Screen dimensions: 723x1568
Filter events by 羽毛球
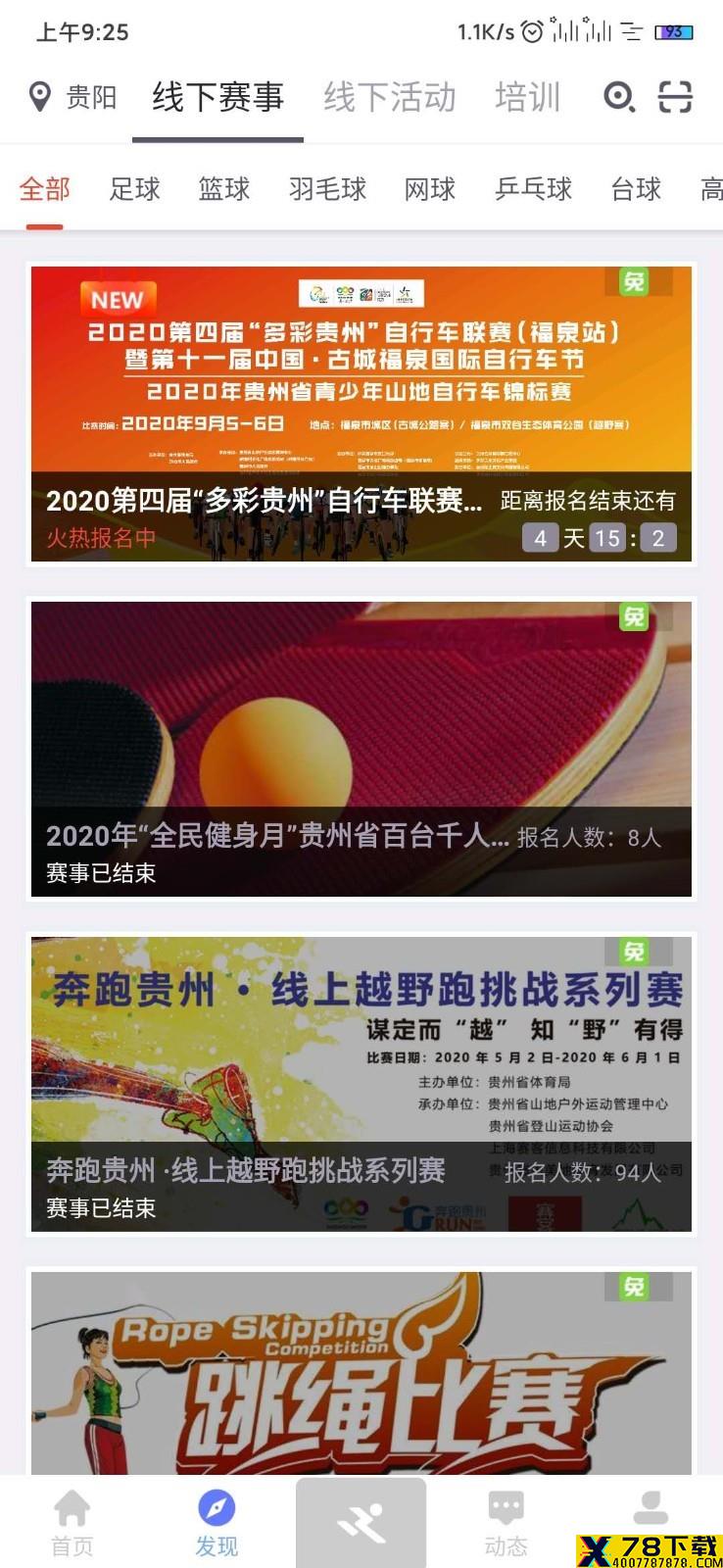point(327,188)
